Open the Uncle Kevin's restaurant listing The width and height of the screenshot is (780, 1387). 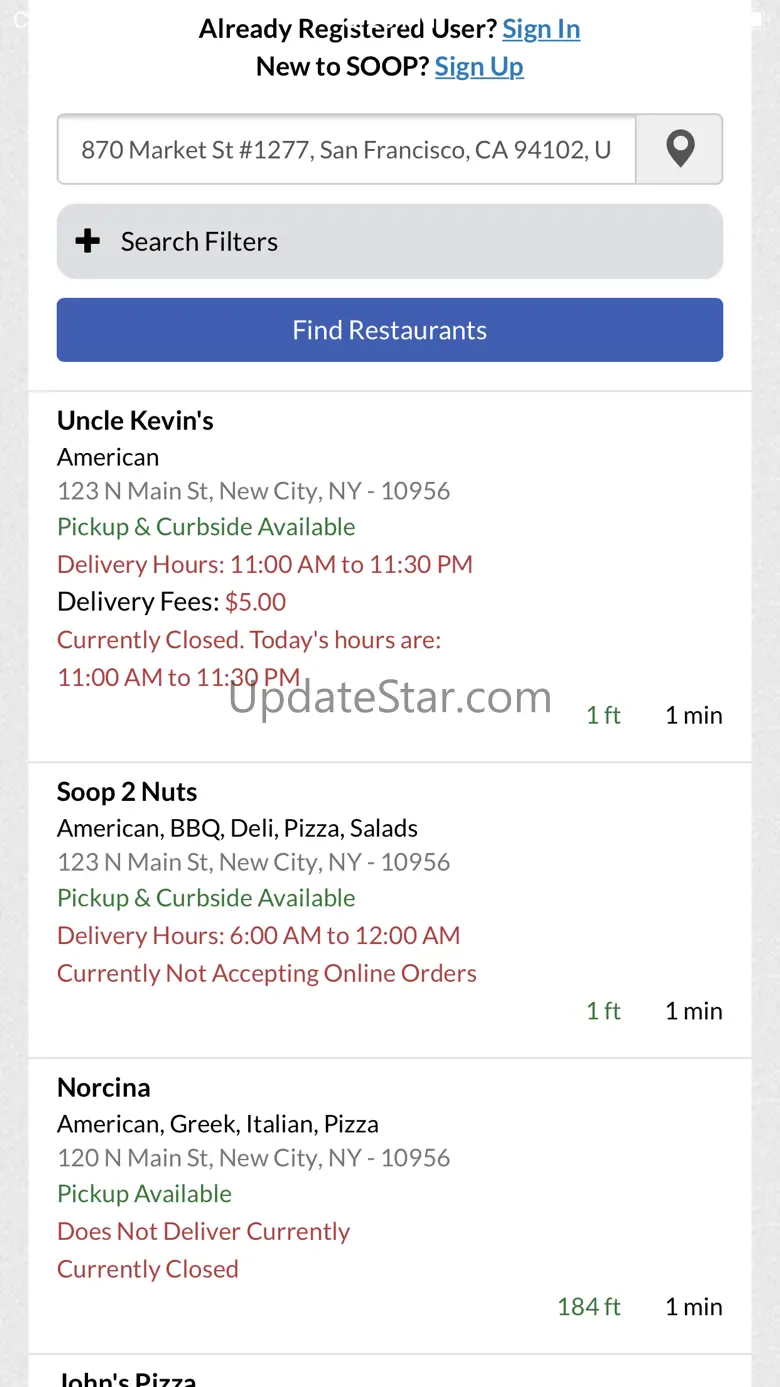tap(390, 577)
